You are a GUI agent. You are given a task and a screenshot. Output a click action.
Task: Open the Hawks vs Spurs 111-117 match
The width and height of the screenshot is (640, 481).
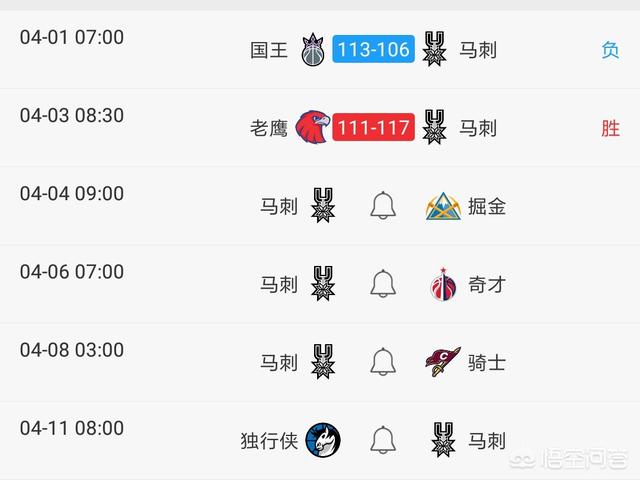click(374, 128)
